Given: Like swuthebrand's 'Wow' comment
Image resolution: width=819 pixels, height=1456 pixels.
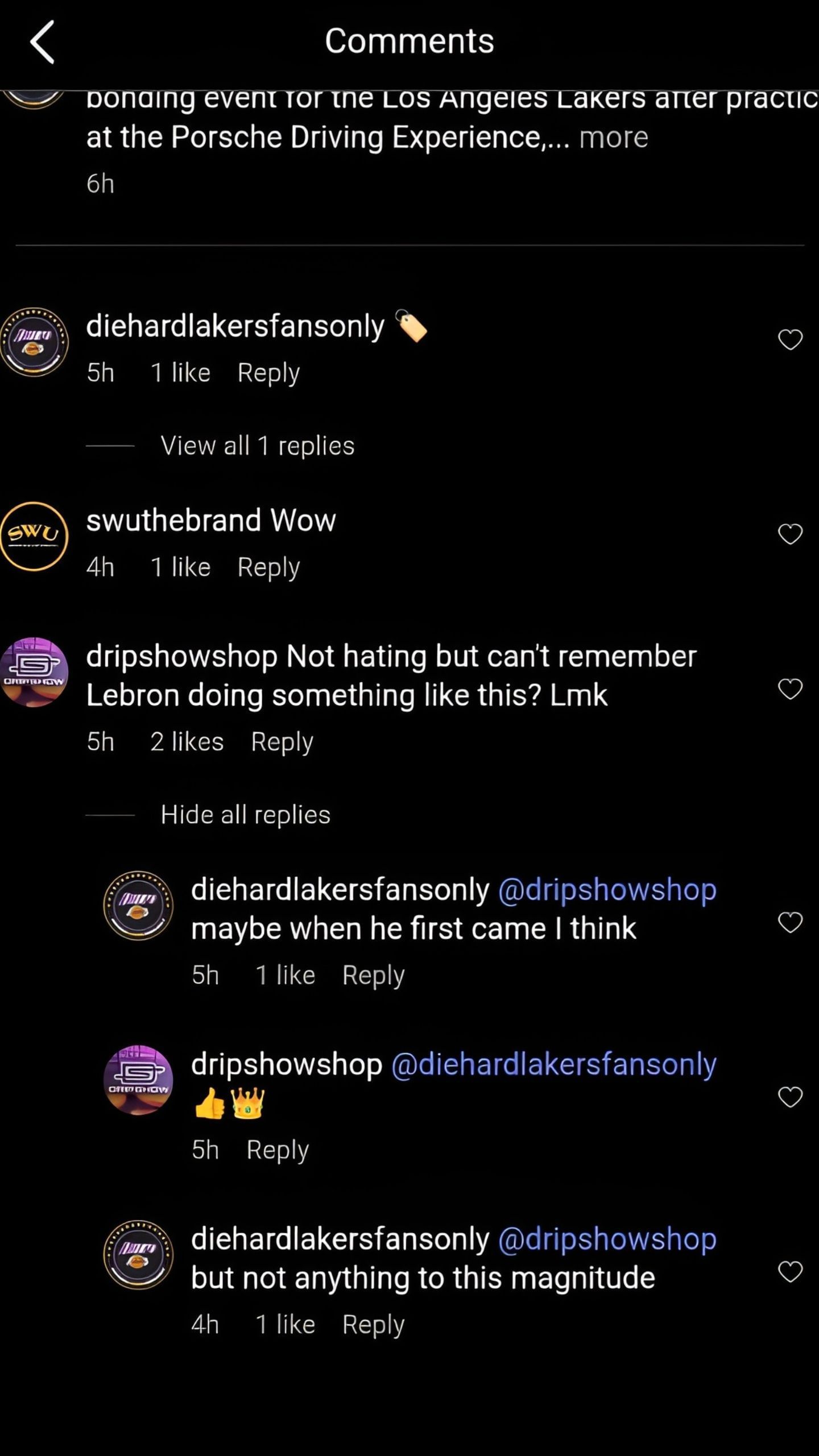Looking at the screenshot, I should 789,534.
